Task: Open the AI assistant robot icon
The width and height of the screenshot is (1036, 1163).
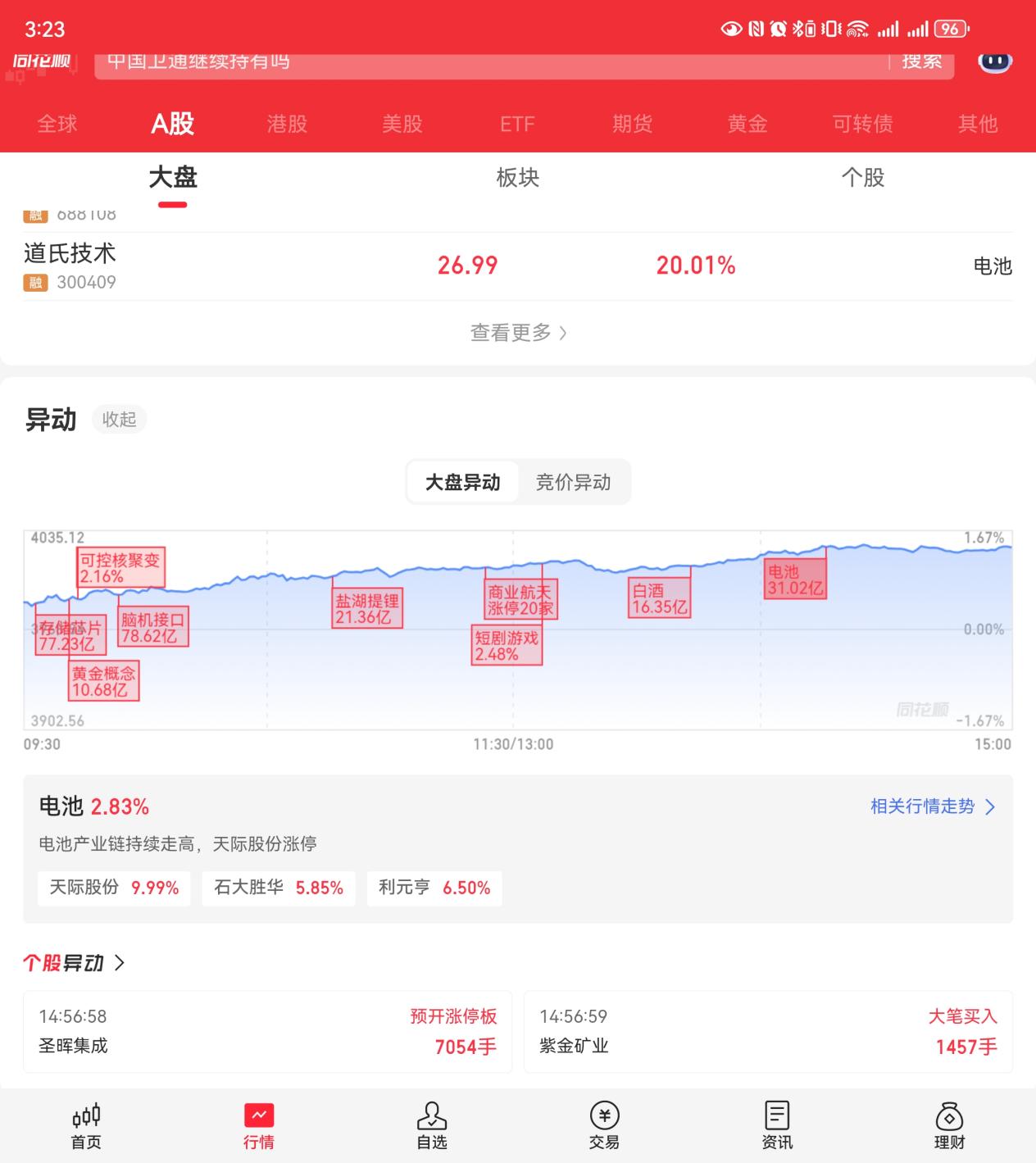Action: point(995,61)
